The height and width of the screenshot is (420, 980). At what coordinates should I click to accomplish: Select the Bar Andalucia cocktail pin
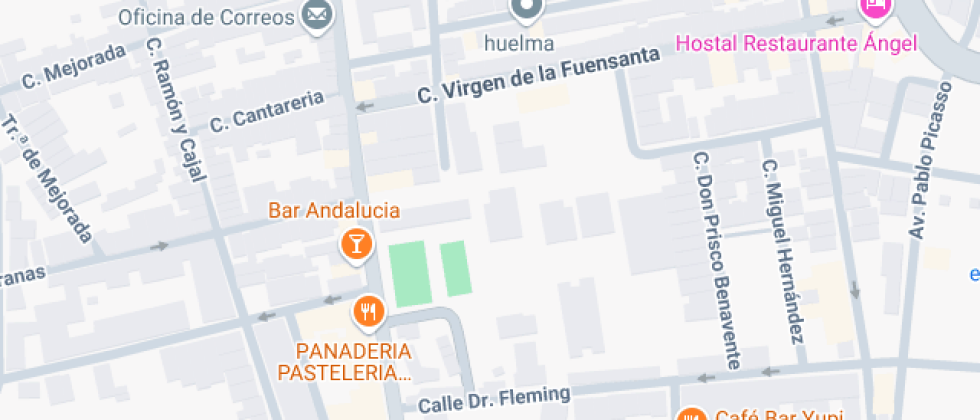pyautogui.click(x=355, y=243)
